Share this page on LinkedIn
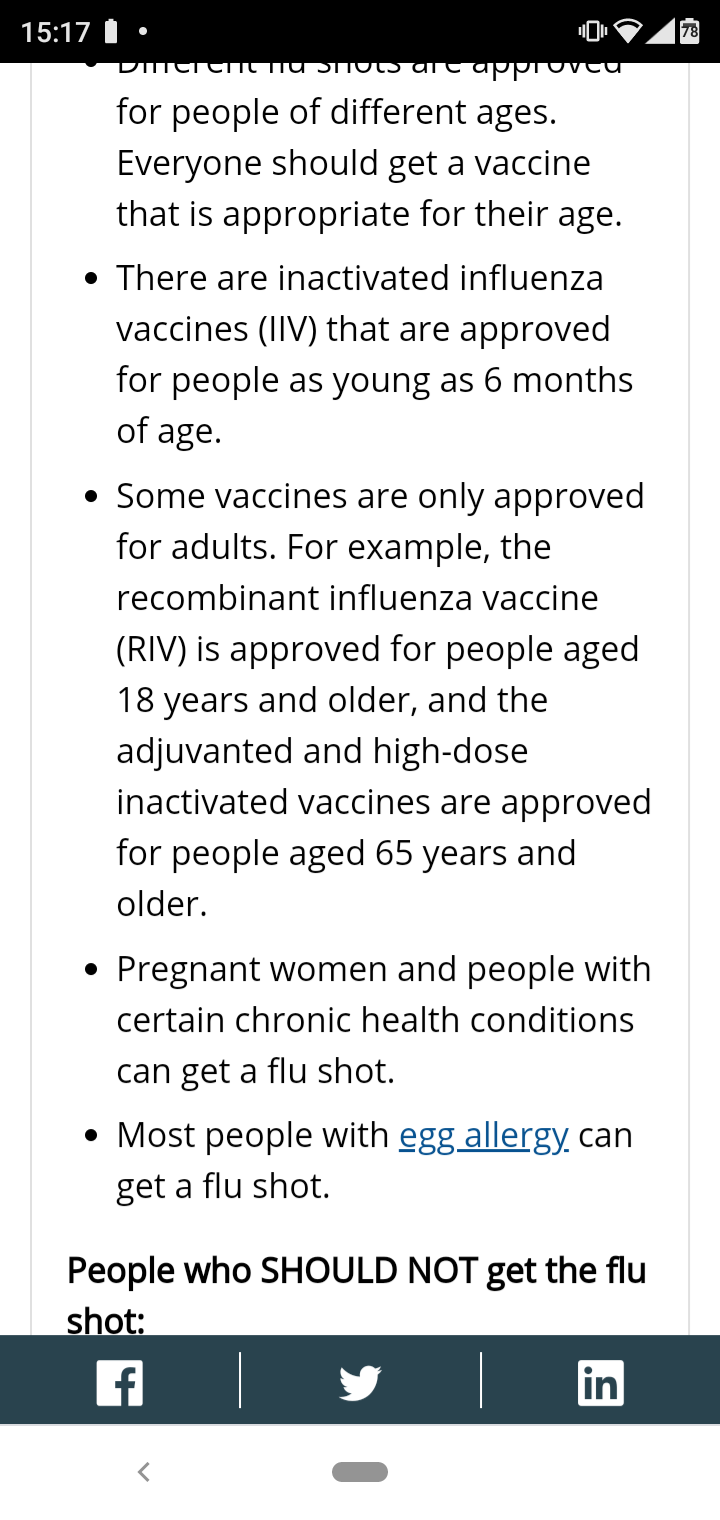 [601, 1384]
